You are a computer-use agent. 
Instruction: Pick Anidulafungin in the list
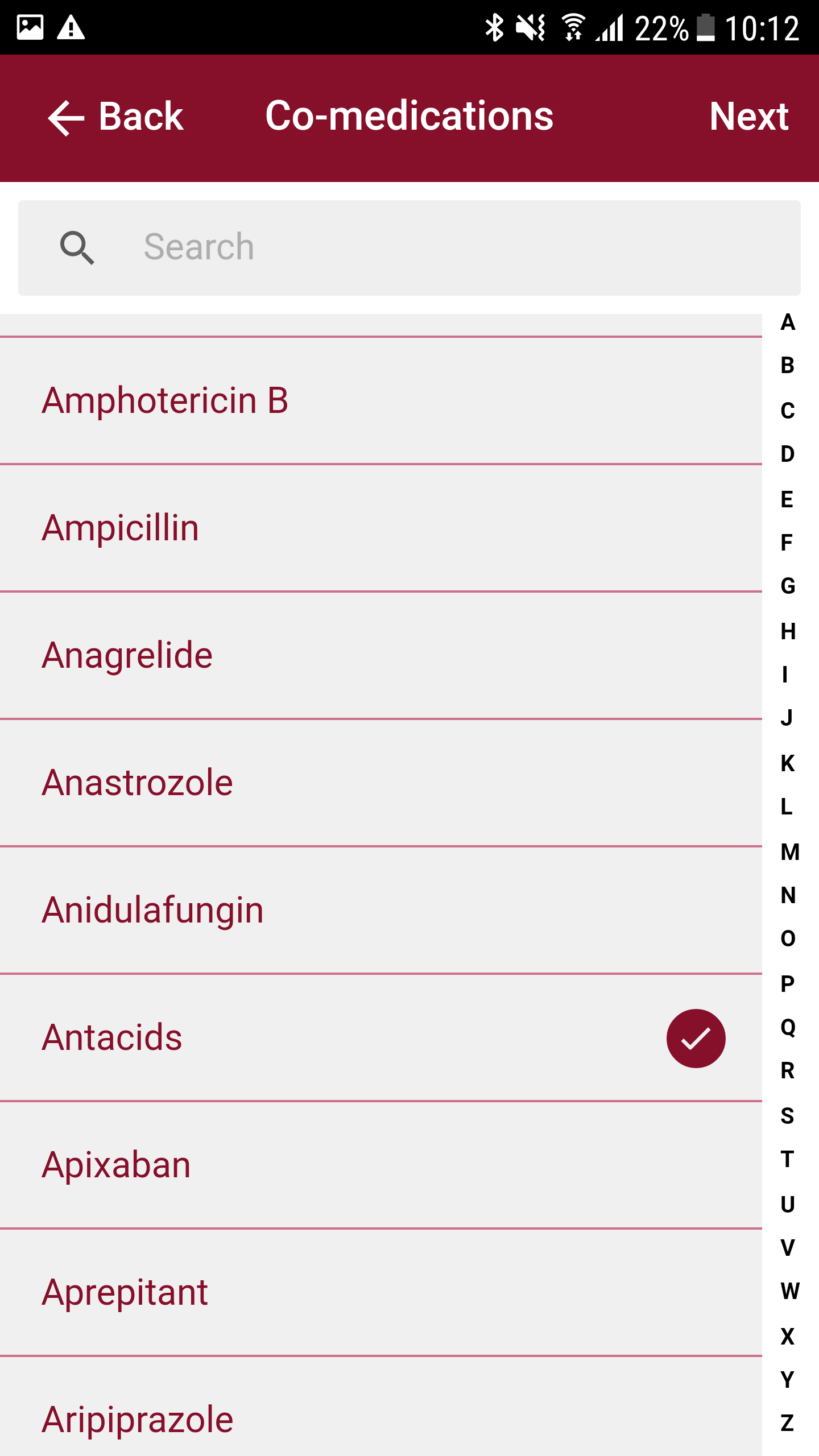(x=381, y=910)
